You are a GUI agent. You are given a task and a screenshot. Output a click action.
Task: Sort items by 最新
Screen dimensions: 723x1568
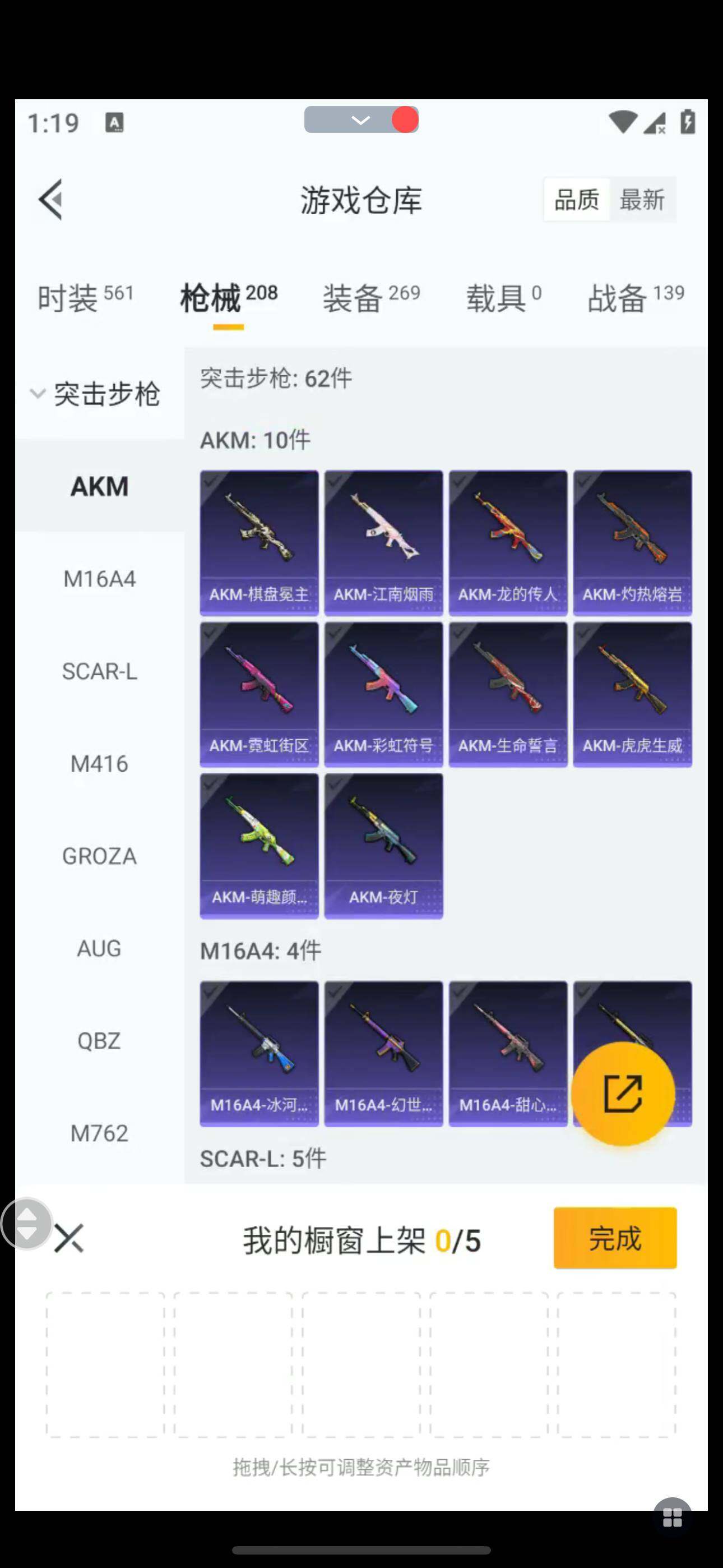click(x=641, y=200)
